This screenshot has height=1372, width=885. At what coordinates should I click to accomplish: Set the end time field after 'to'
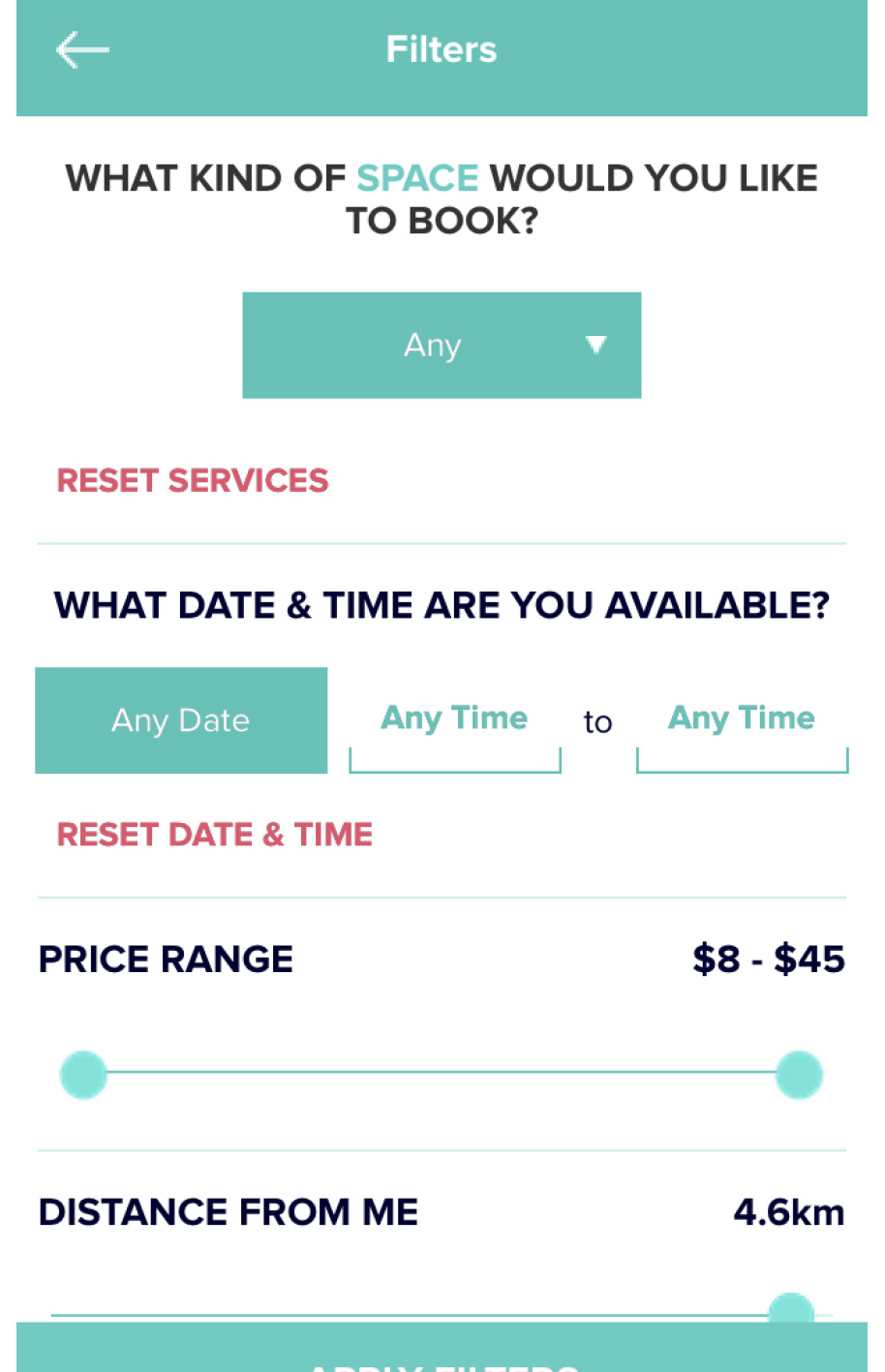click(x=742, y=721)
